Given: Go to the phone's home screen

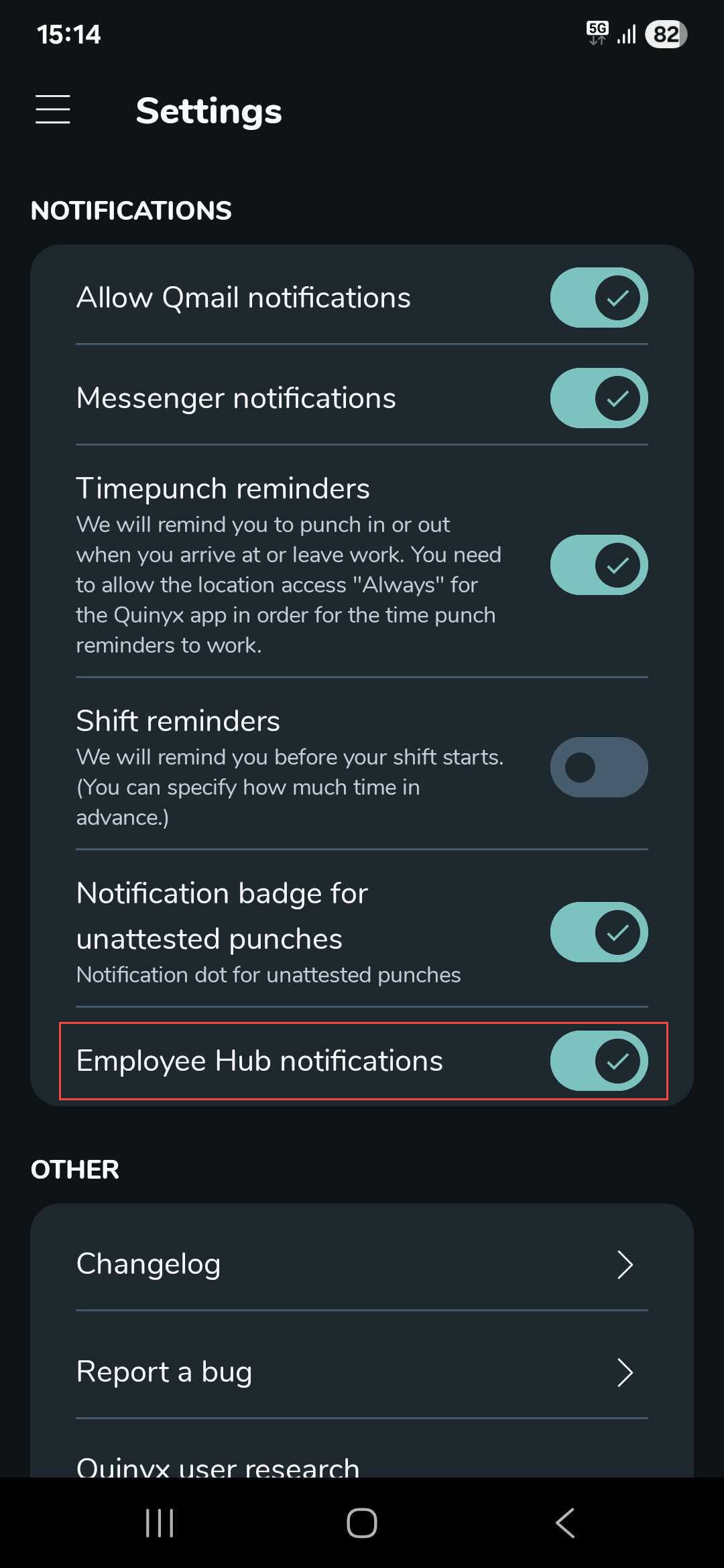Looking at the screenshot, I should tap(362, 1523).
